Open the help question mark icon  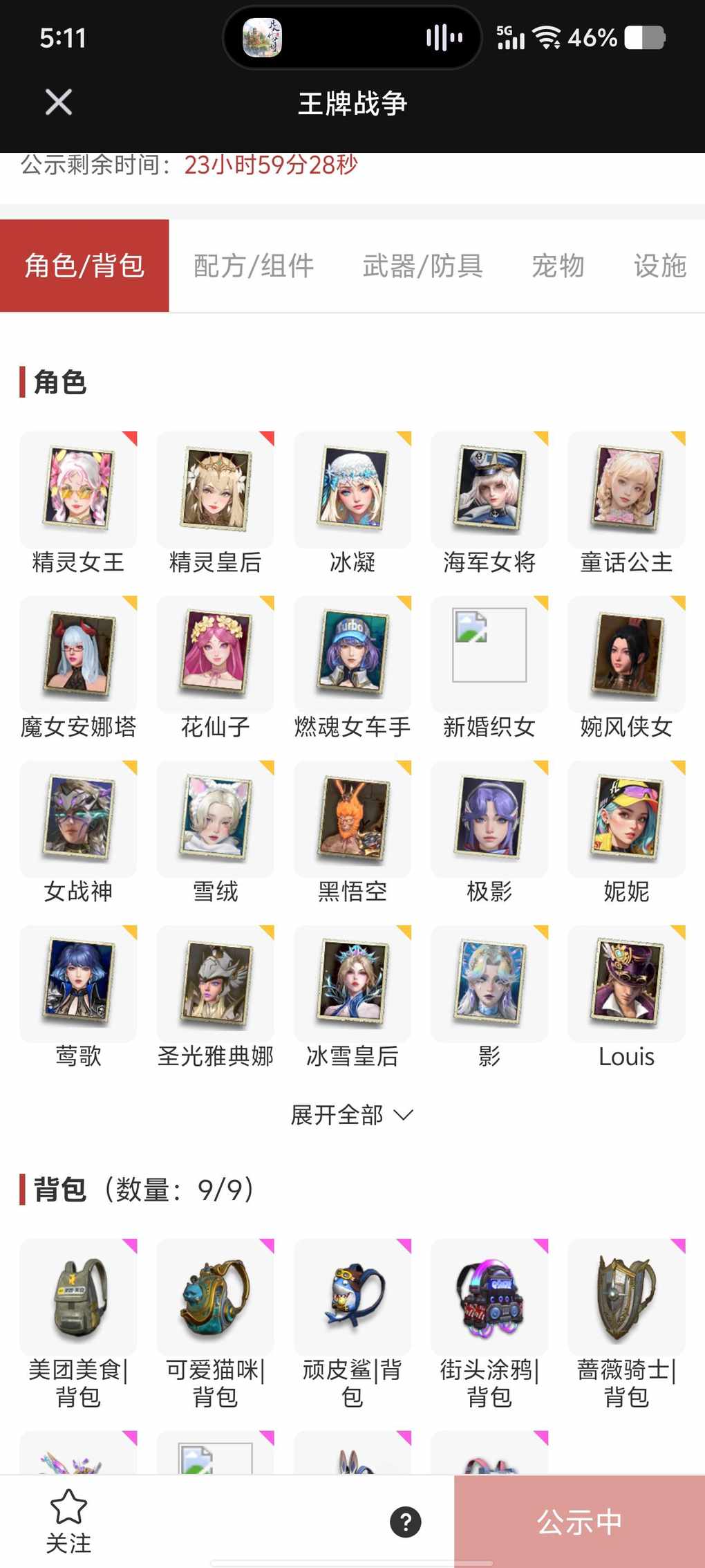point(406,1522)
